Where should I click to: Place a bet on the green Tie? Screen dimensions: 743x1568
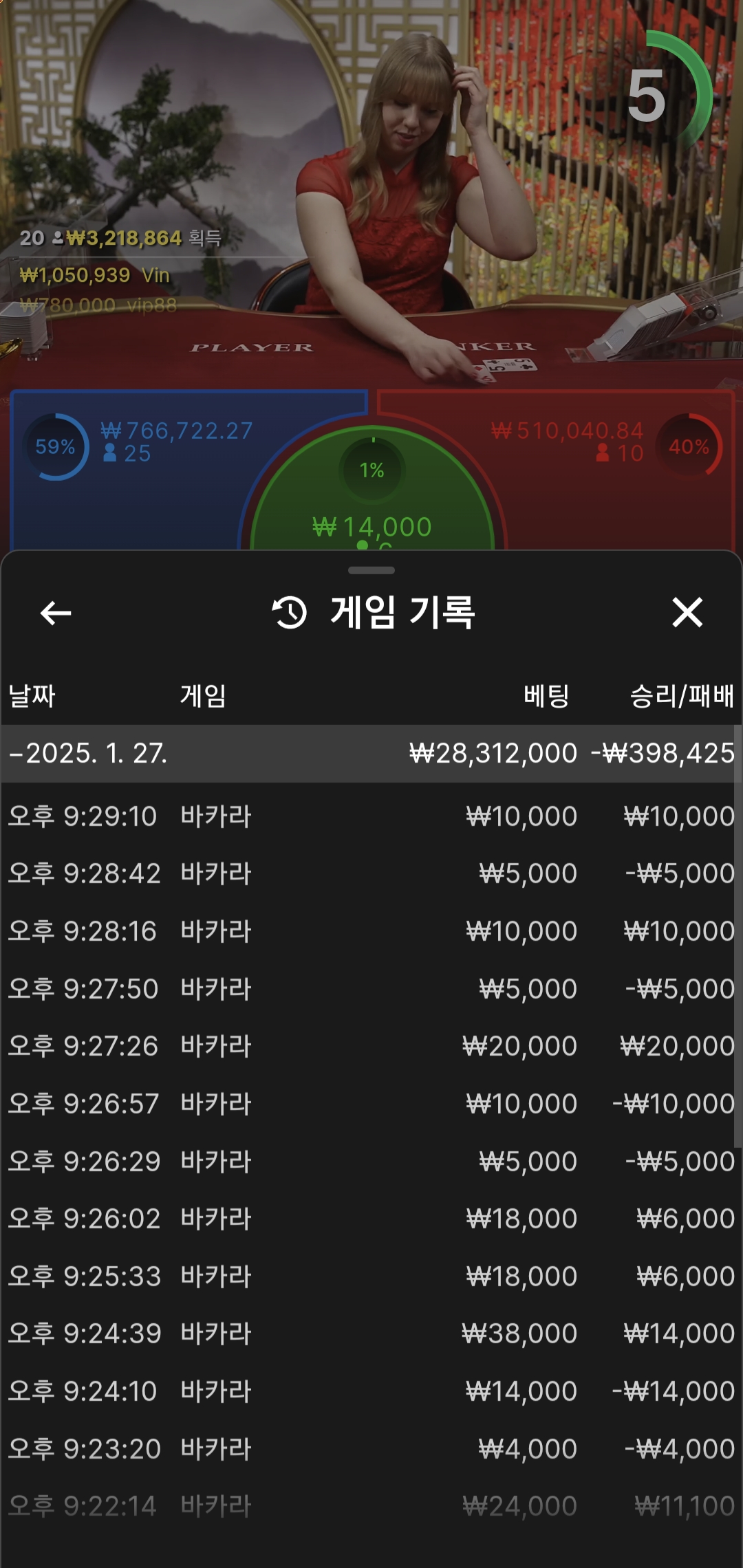pyautogui.click(x=371, y=509)
